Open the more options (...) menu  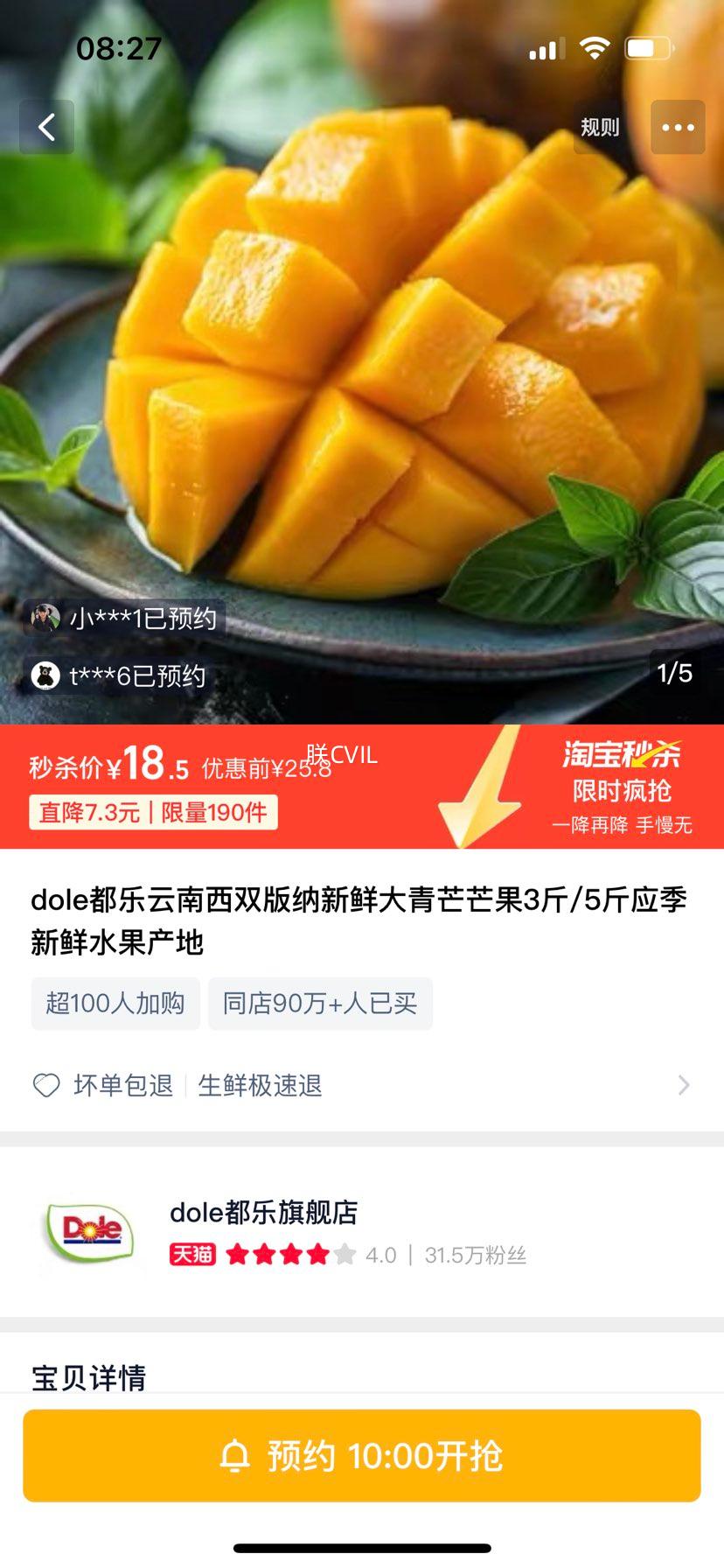[x=678, y=126]
